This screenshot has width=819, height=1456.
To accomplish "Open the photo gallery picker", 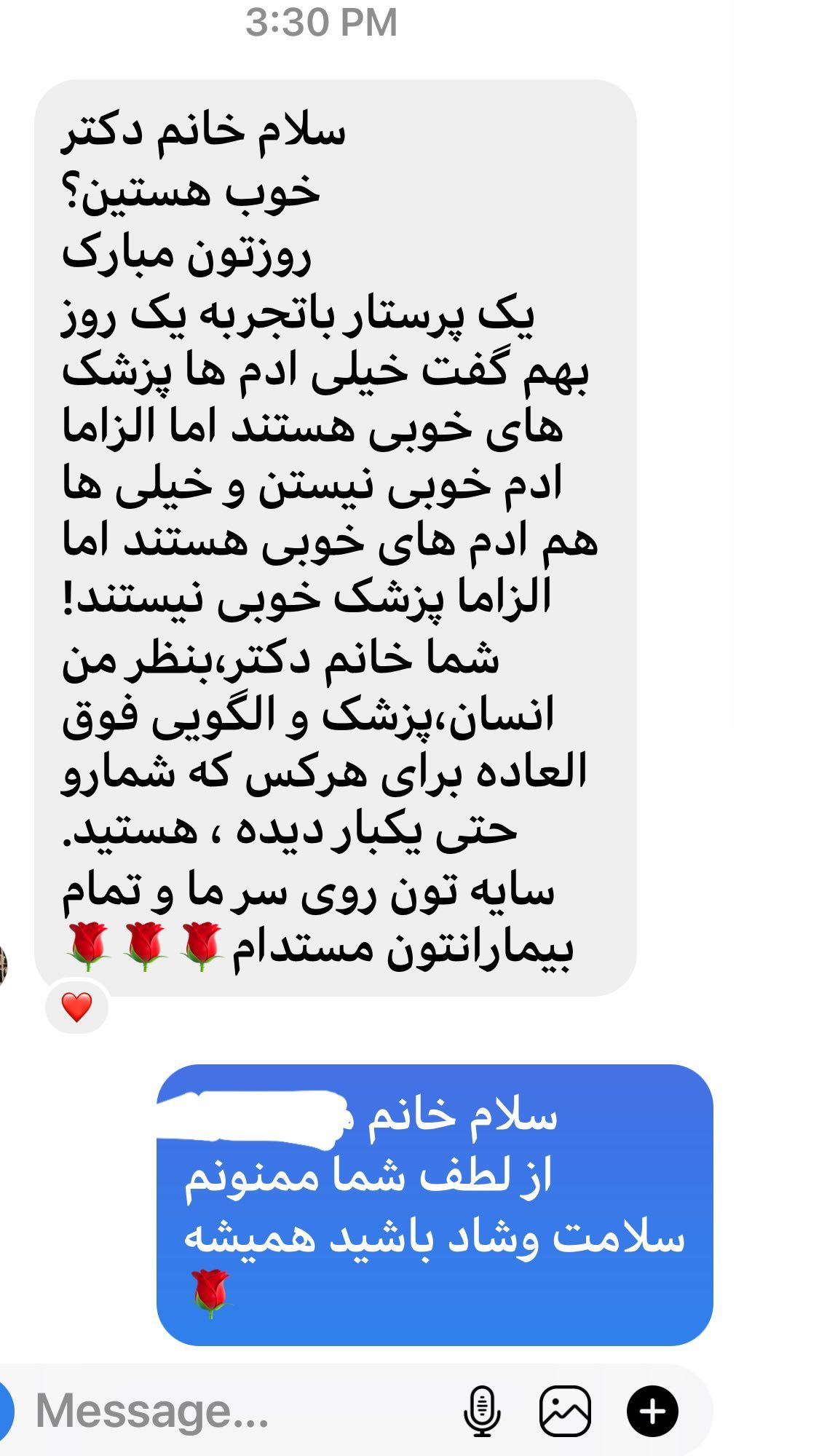I will (565, 1411).
